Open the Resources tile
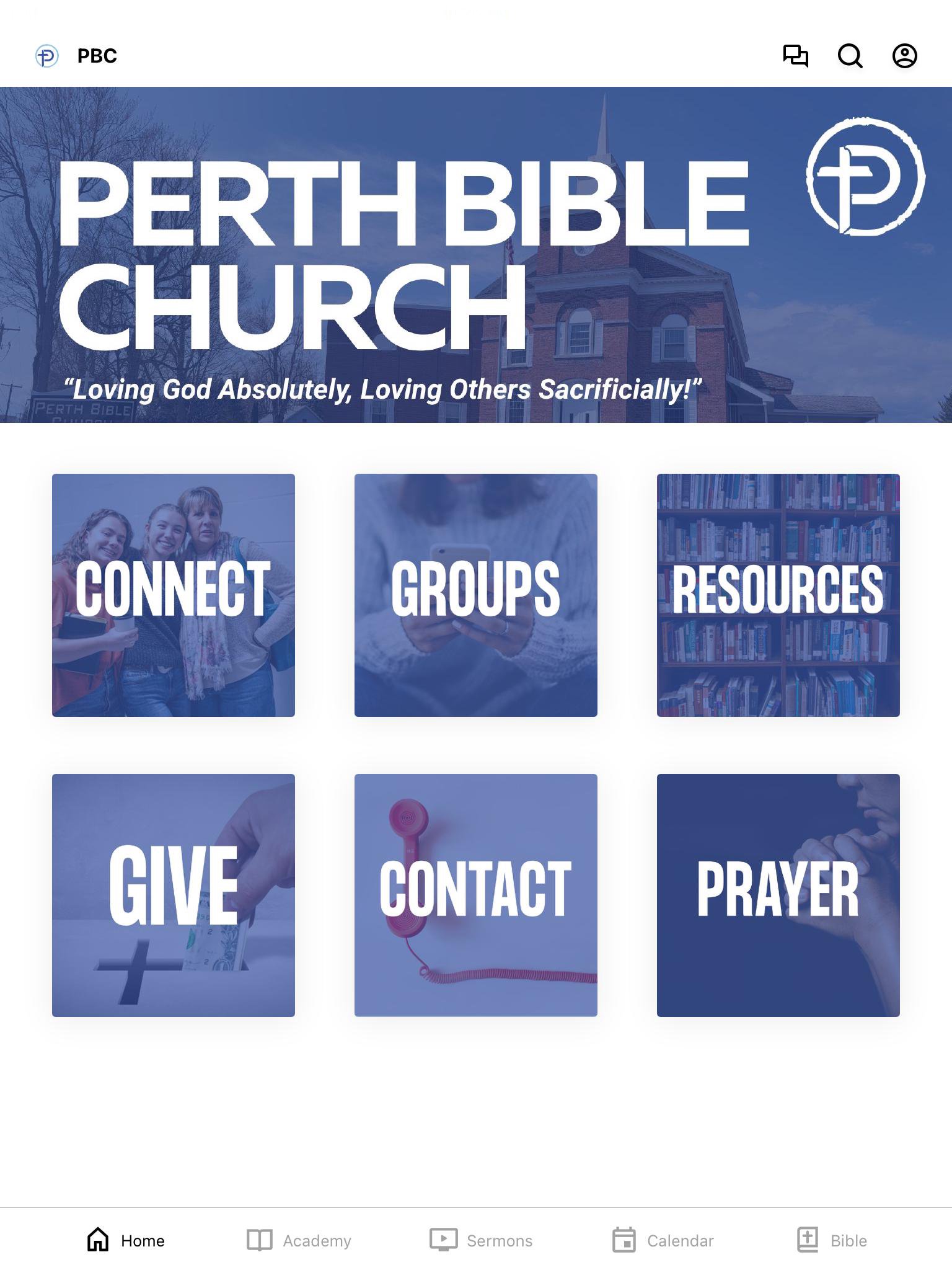Image resolution: width=952 pixels, height=1270 pixels. click(778, 595)
